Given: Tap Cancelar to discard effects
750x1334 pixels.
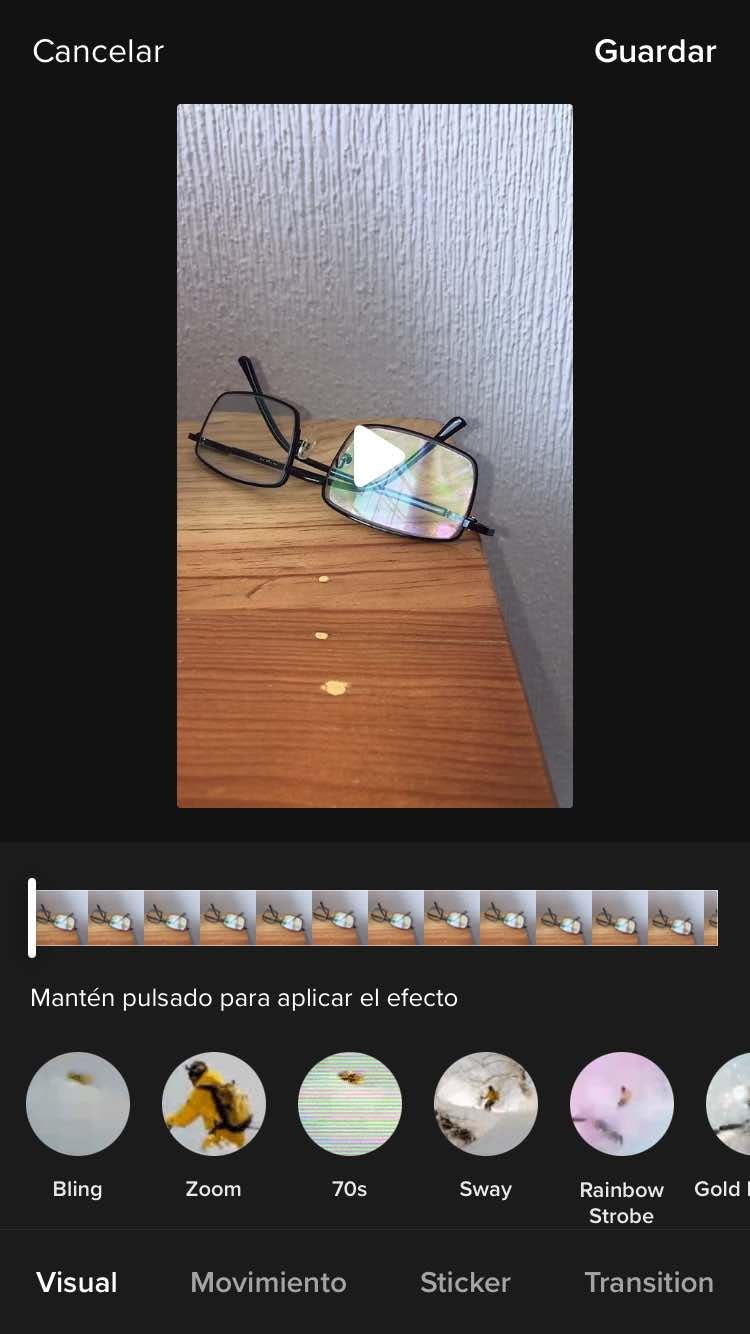Looking at the screenshot, I should pyautogui.click(x=98, y=51).
